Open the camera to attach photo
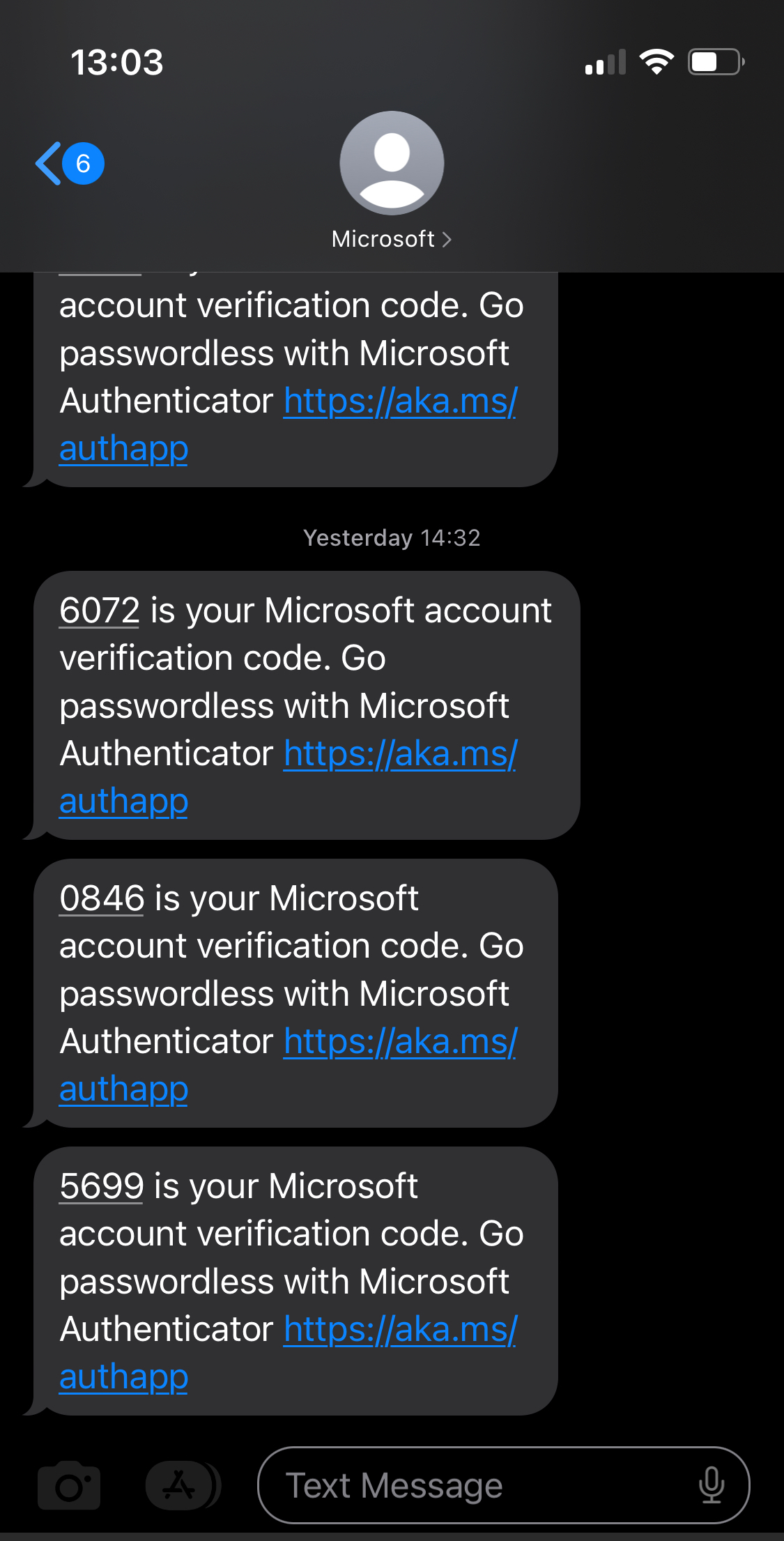The image size is (784, 1541). click(x=69, y=1485)
